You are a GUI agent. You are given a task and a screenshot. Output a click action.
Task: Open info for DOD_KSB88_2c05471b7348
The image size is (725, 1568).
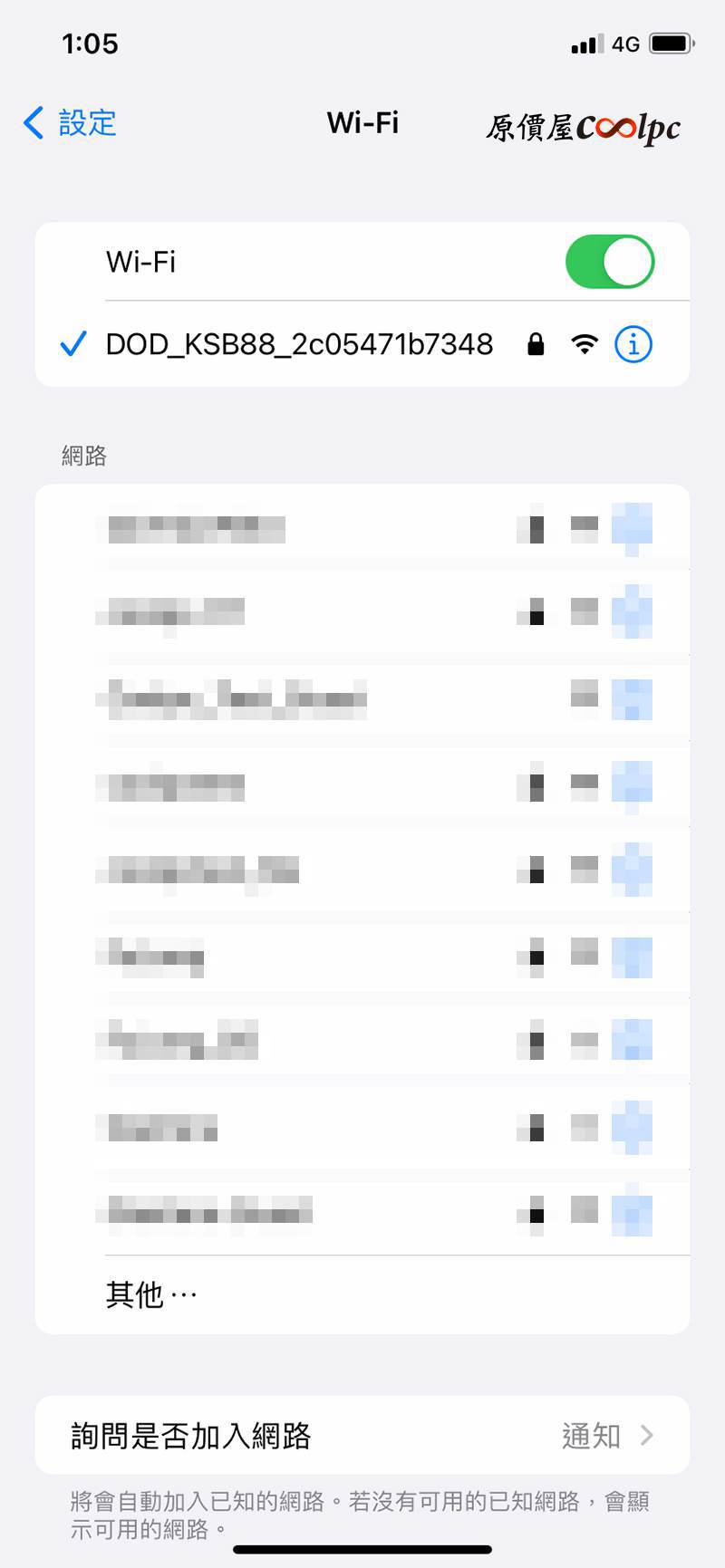pyautogui.click(x=633, y=344)
